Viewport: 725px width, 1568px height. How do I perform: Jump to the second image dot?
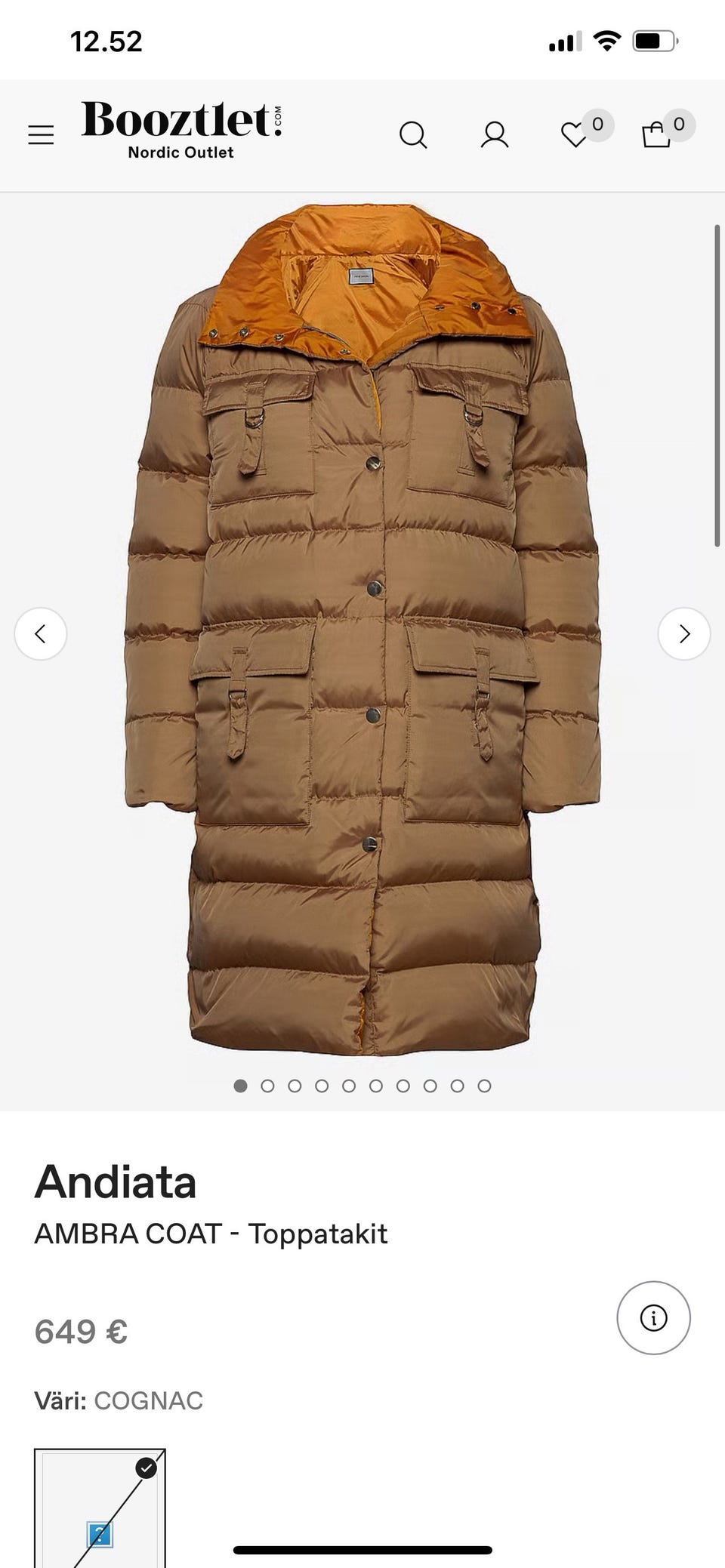tap(267, 1086)
